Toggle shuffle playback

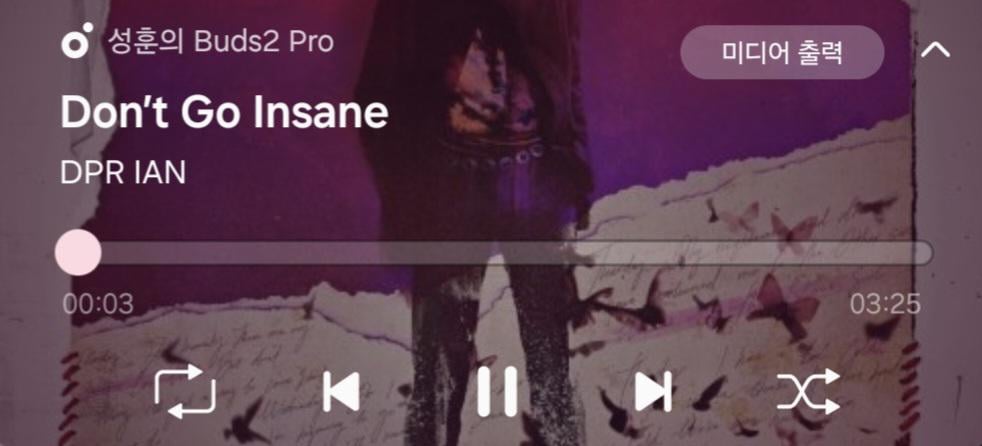click(x=808, y=391)
